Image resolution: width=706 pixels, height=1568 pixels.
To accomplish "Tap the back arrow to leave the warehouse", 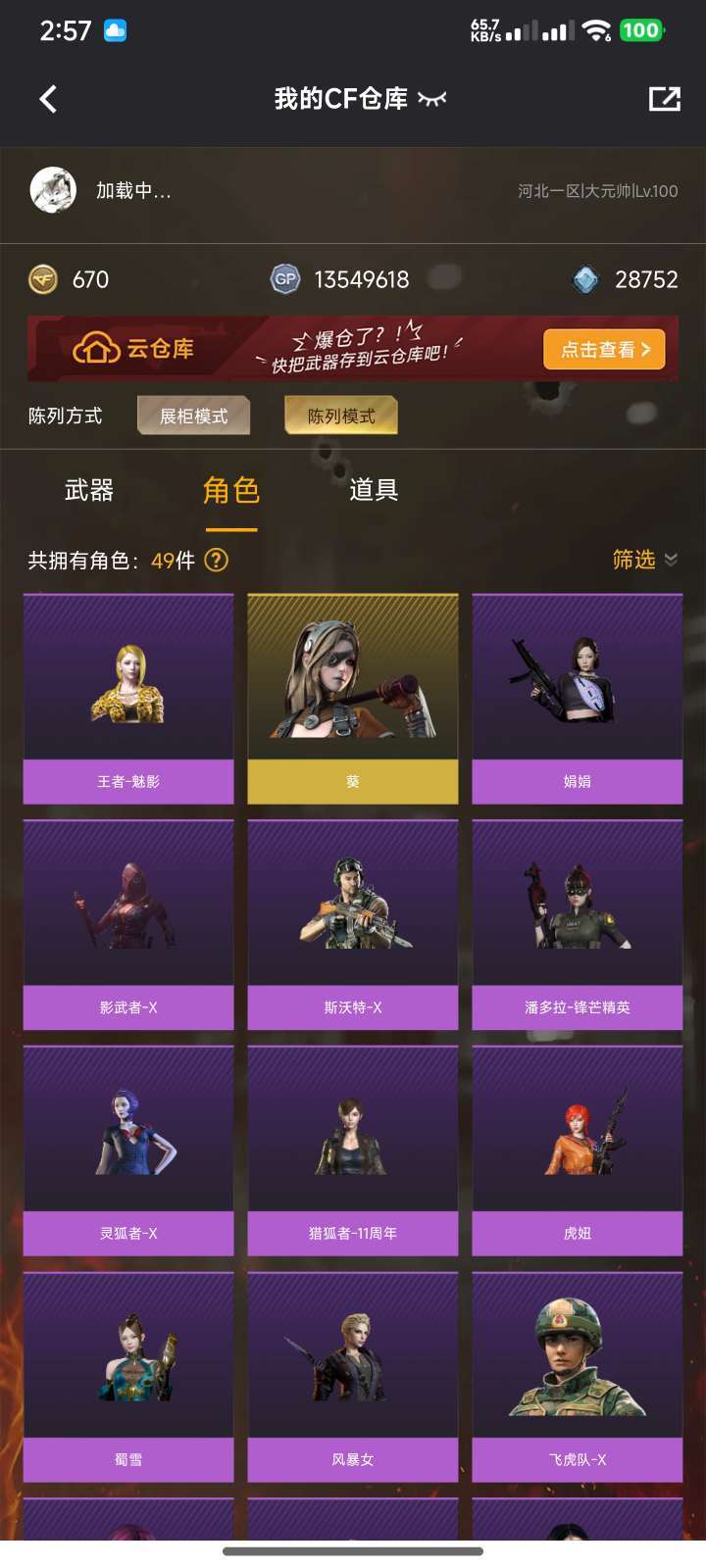I will [x=48, y=99].
